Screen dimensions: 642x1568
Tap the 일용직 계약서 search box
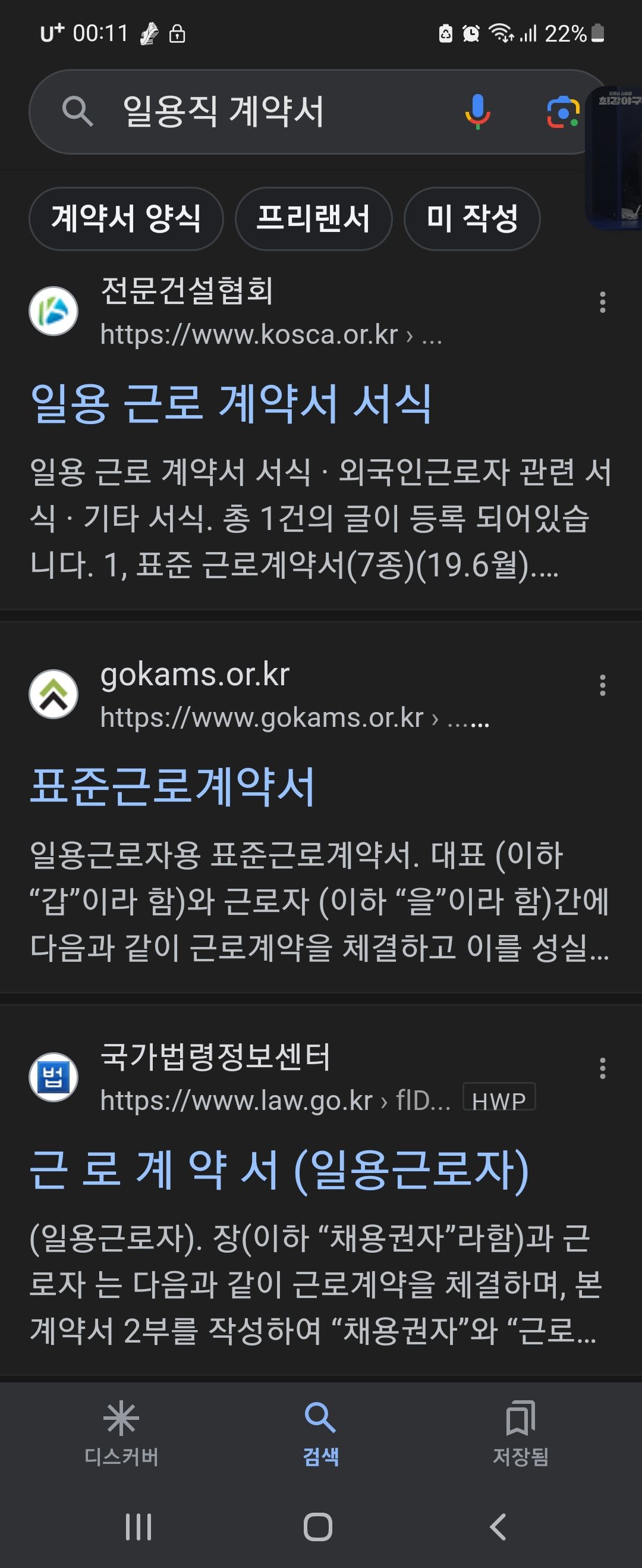[256, 112]
